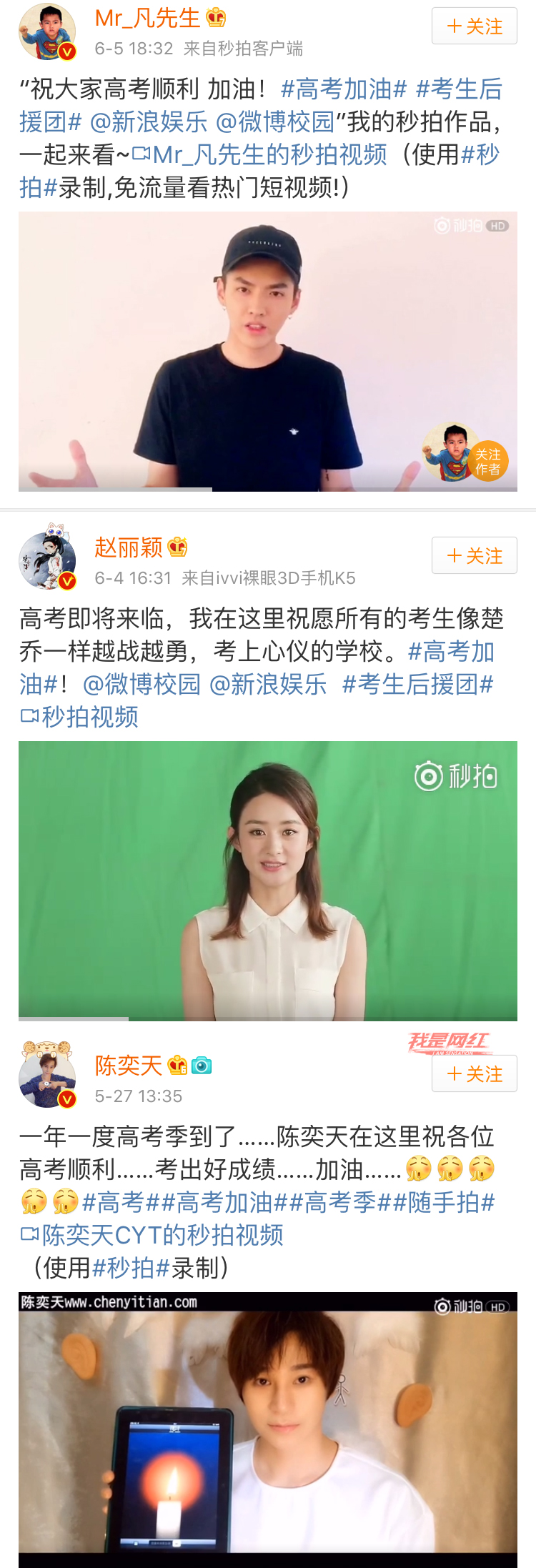
Task: Open #考生后援团# topic in 赵丽颖's post
Action: [417, 684]
